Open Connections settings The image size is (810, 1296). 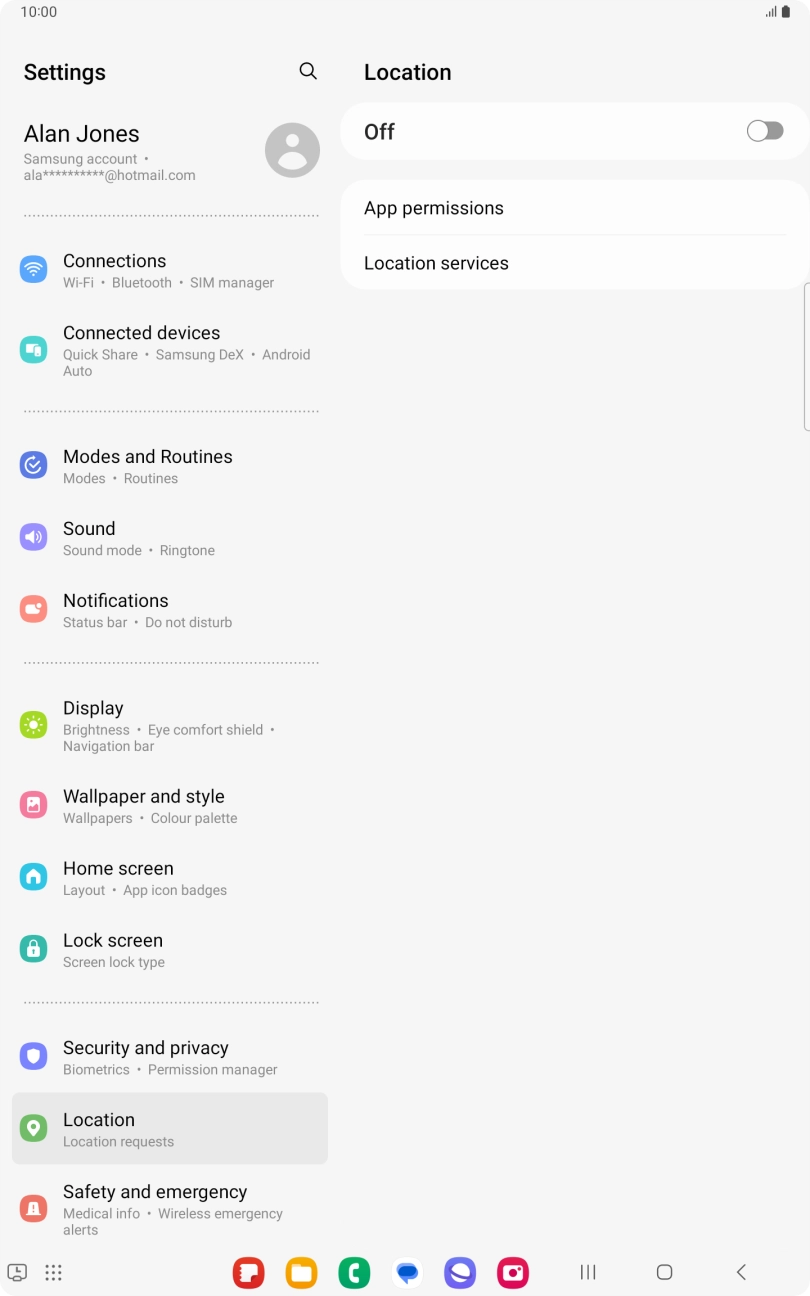[x=168, y=270]
